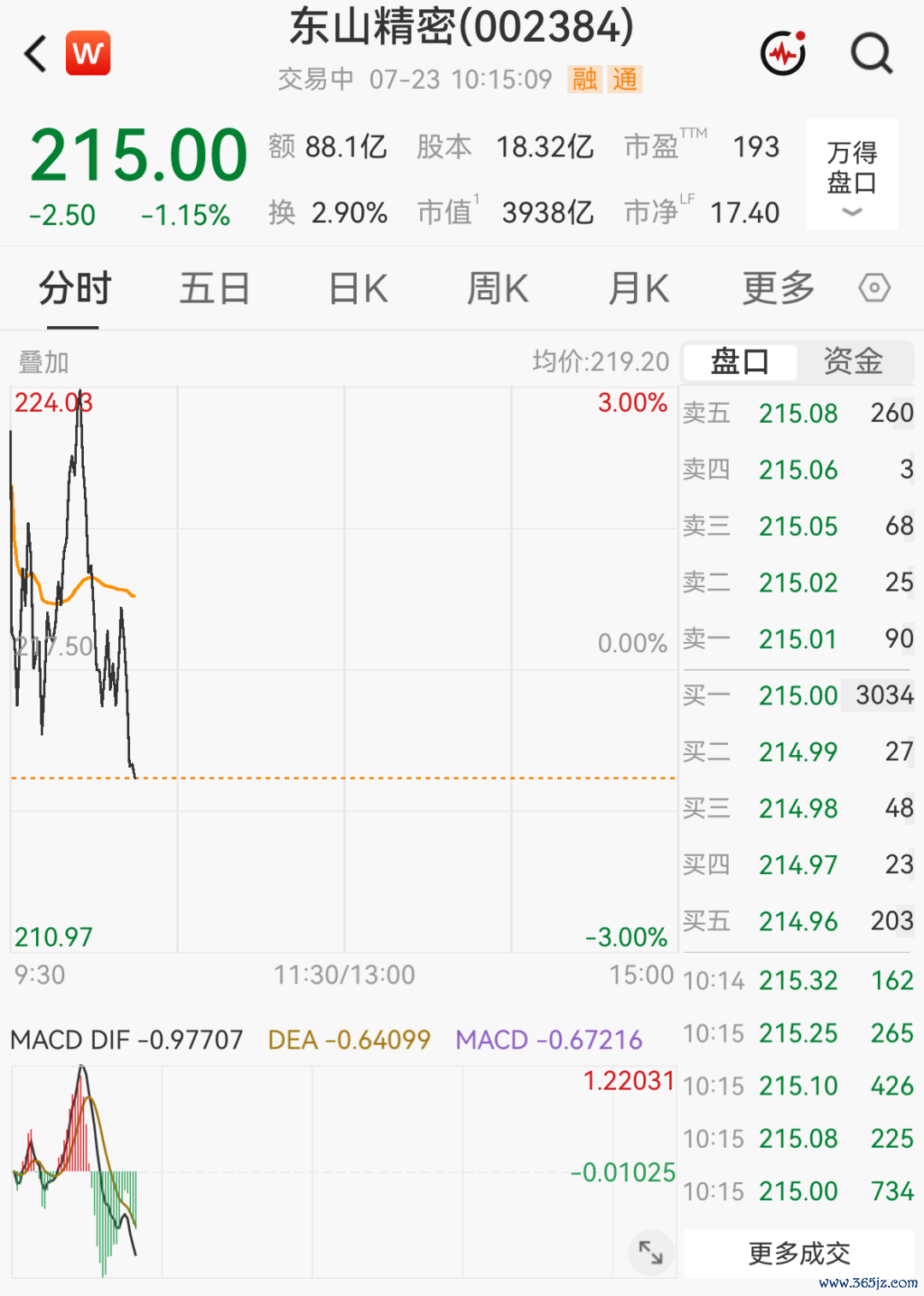Go back using the top-left arrow
Viewport: 924px width, 1296px height.
tap(35, 54)
